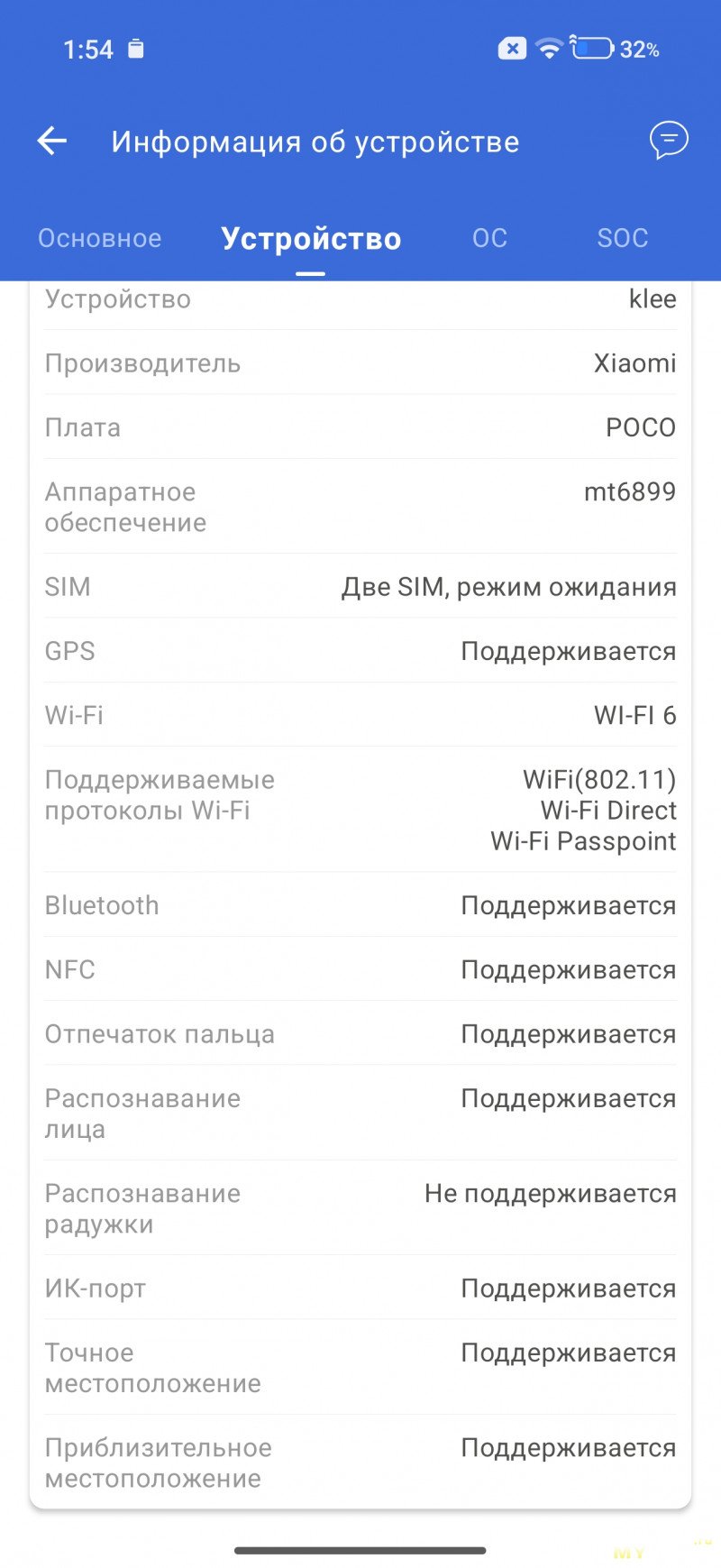Open the SOC tab
The width and height of the screenshot is (721, 1568).
[x=622, y=238]
